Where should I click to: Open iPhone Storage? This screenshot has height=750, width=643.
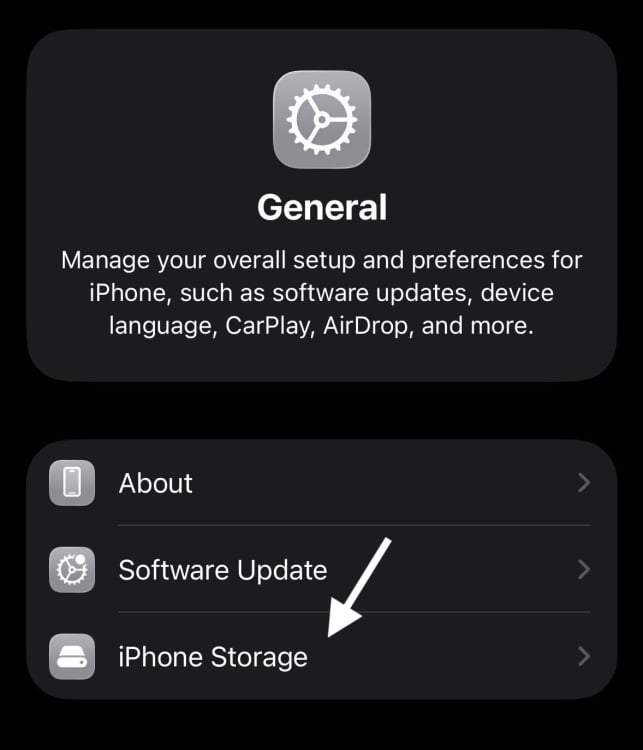coord(320,657)
